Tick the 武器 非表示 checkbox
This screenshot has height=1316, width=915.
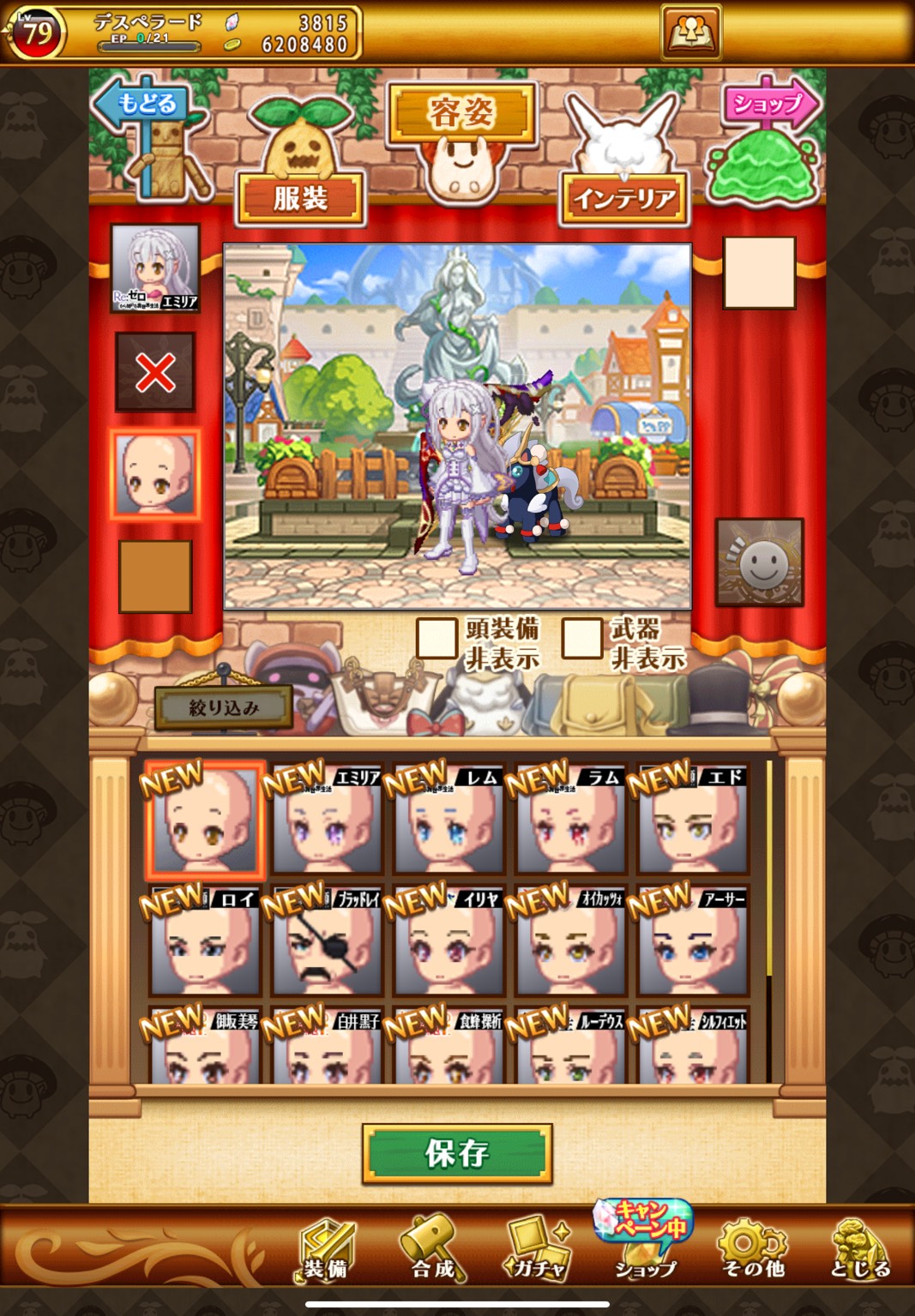click(582, 638)
